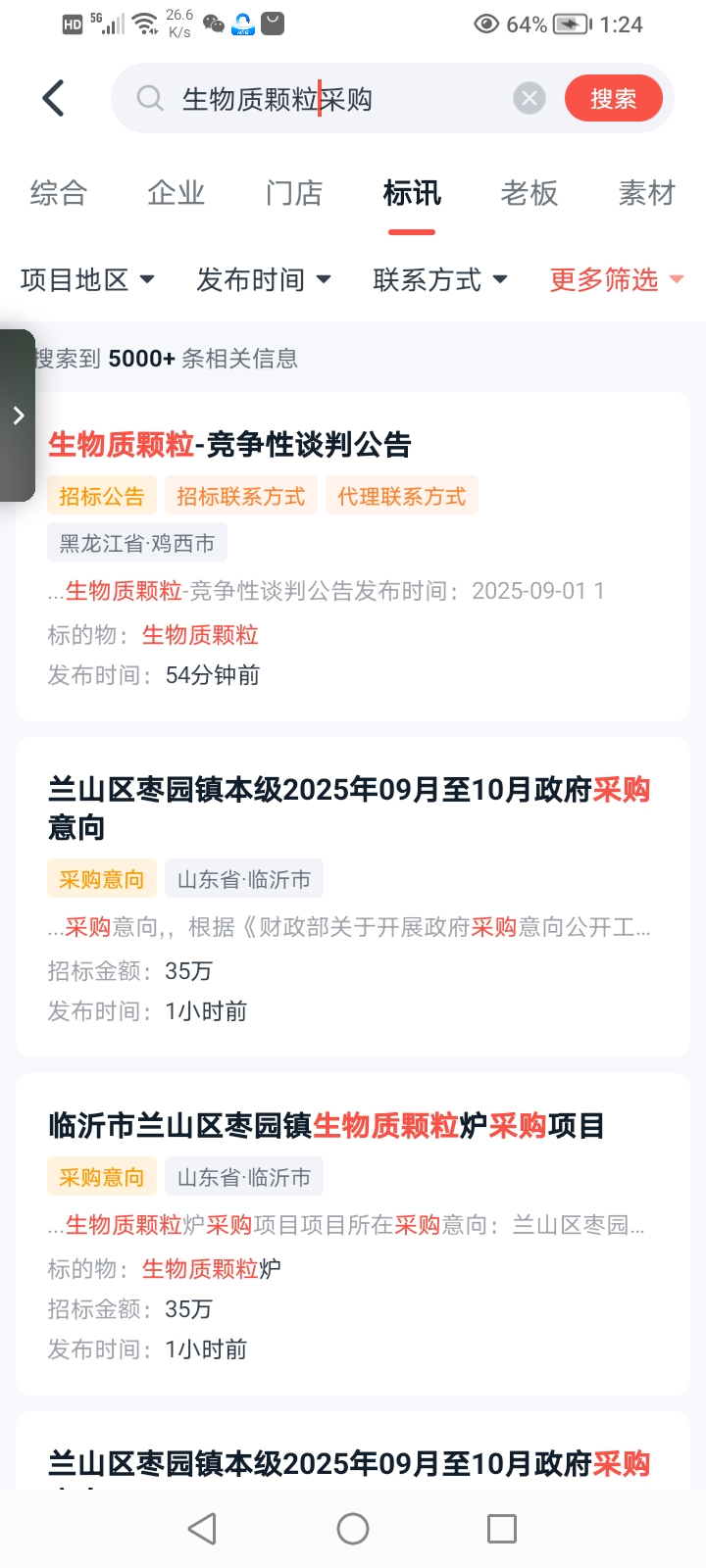This screenshot has height=1568, width=706.
Task: Tap the system home button
Action: [x=353, y=1529]
